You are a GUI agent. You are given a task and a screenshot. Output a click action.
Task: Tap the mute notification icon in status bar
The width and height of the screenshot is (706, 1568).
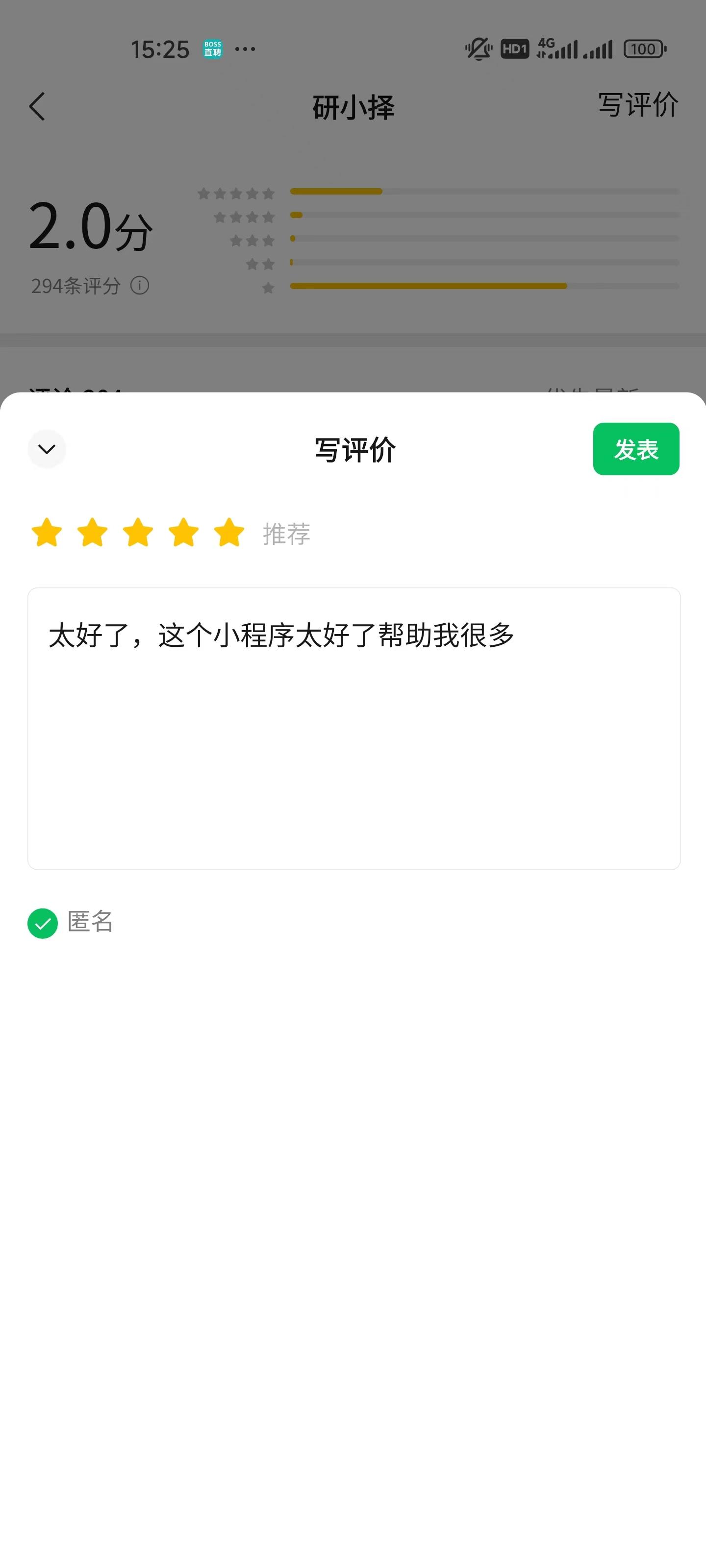tap(478, 49)
